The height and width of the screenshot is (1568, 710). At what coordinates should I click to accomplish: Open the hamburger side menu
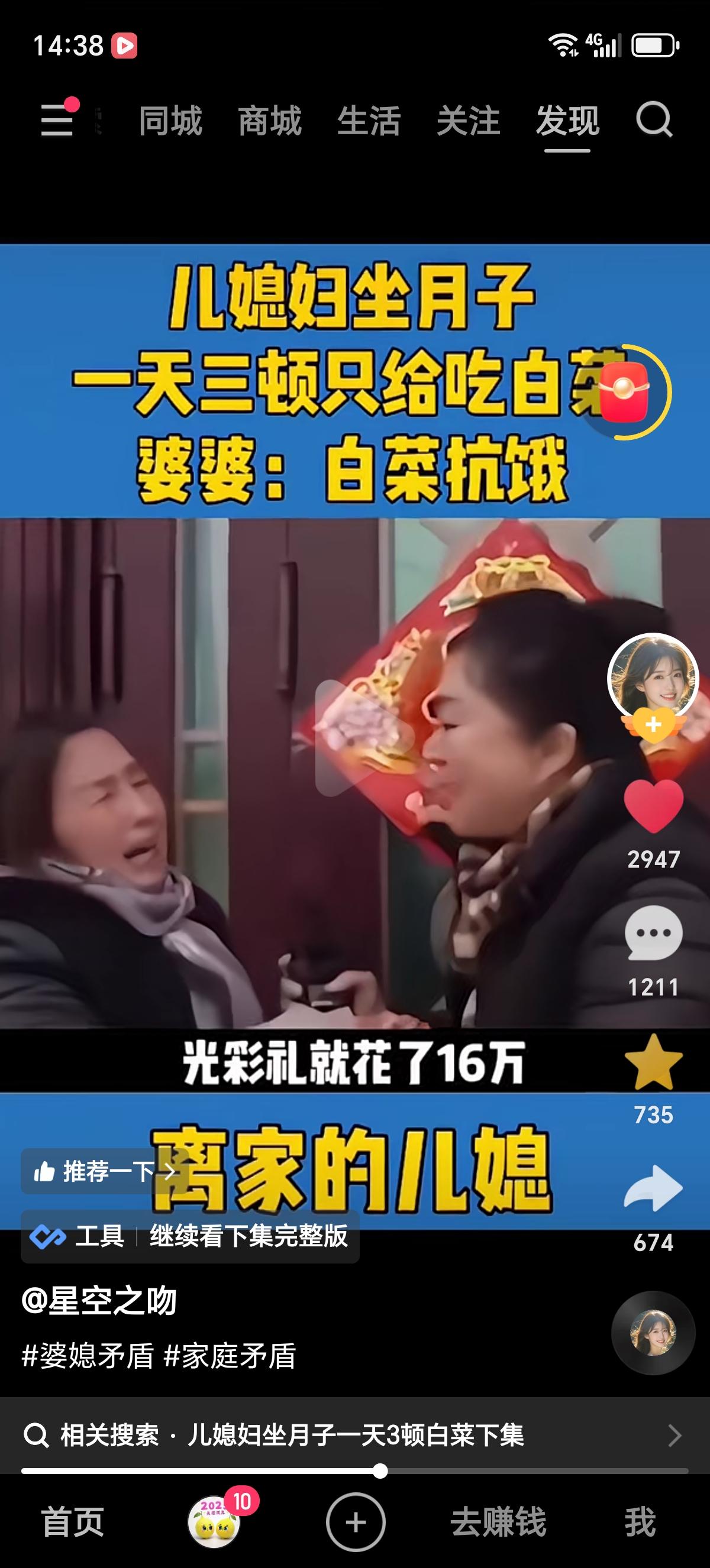tap(58, 121)
